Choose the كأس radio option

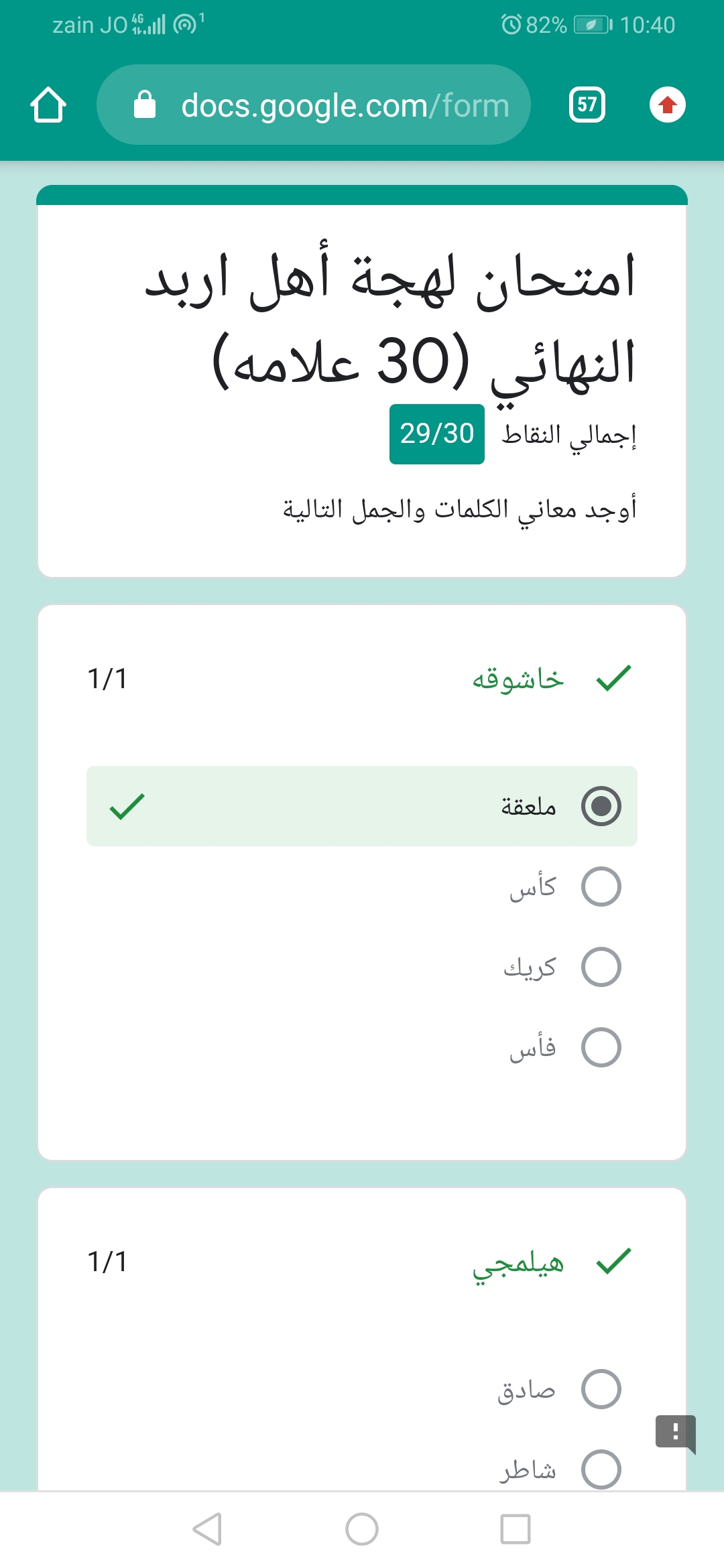(601, 887)
